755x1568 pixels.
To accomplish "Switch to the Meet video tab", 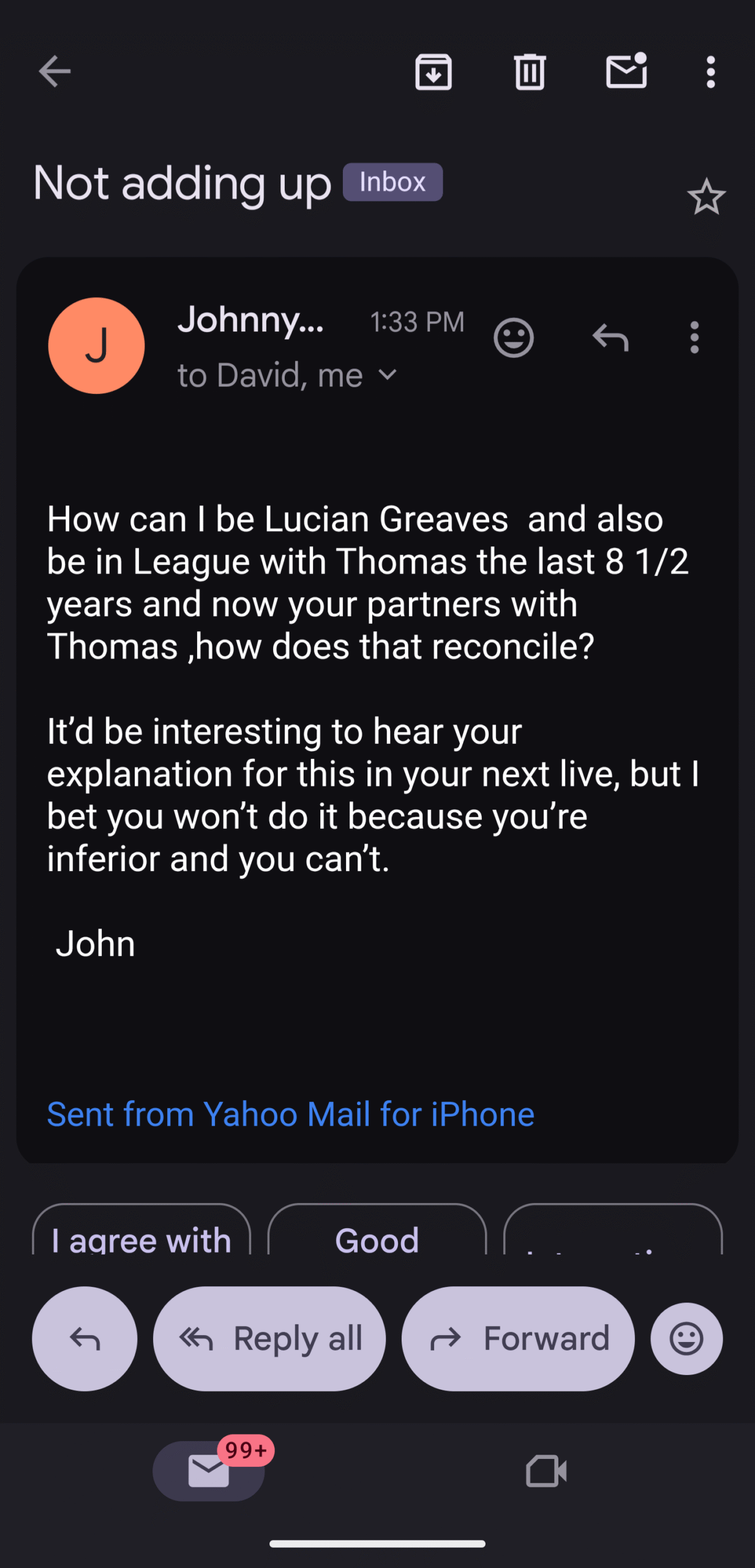I will coord(546,1471).
